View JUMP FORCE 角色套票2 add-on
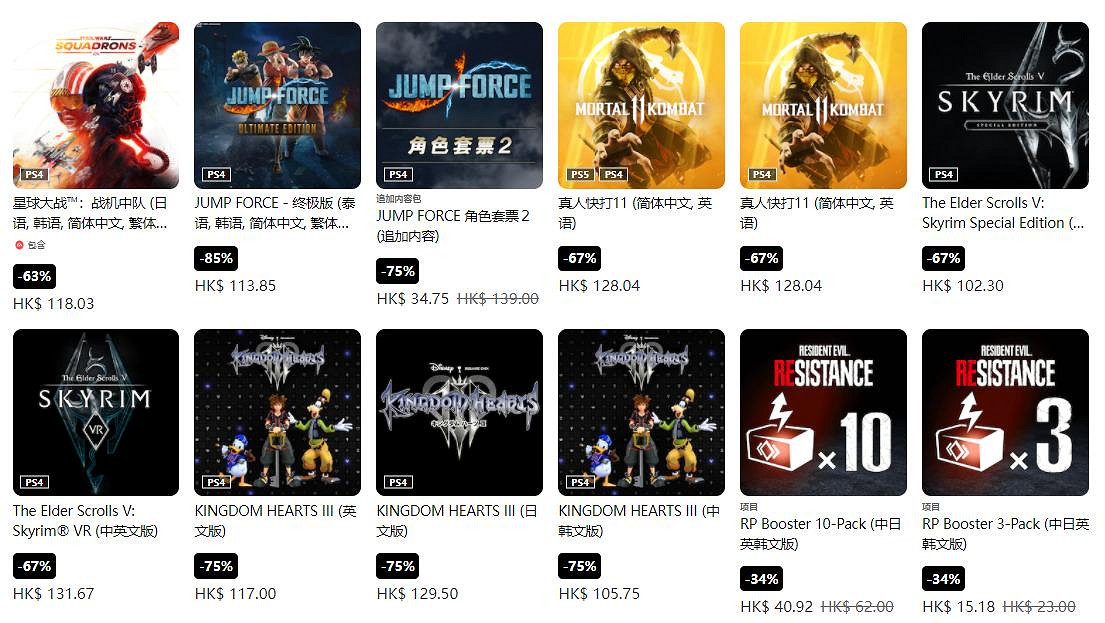This screenshot has width=1105, height=623. pos(459,105)
